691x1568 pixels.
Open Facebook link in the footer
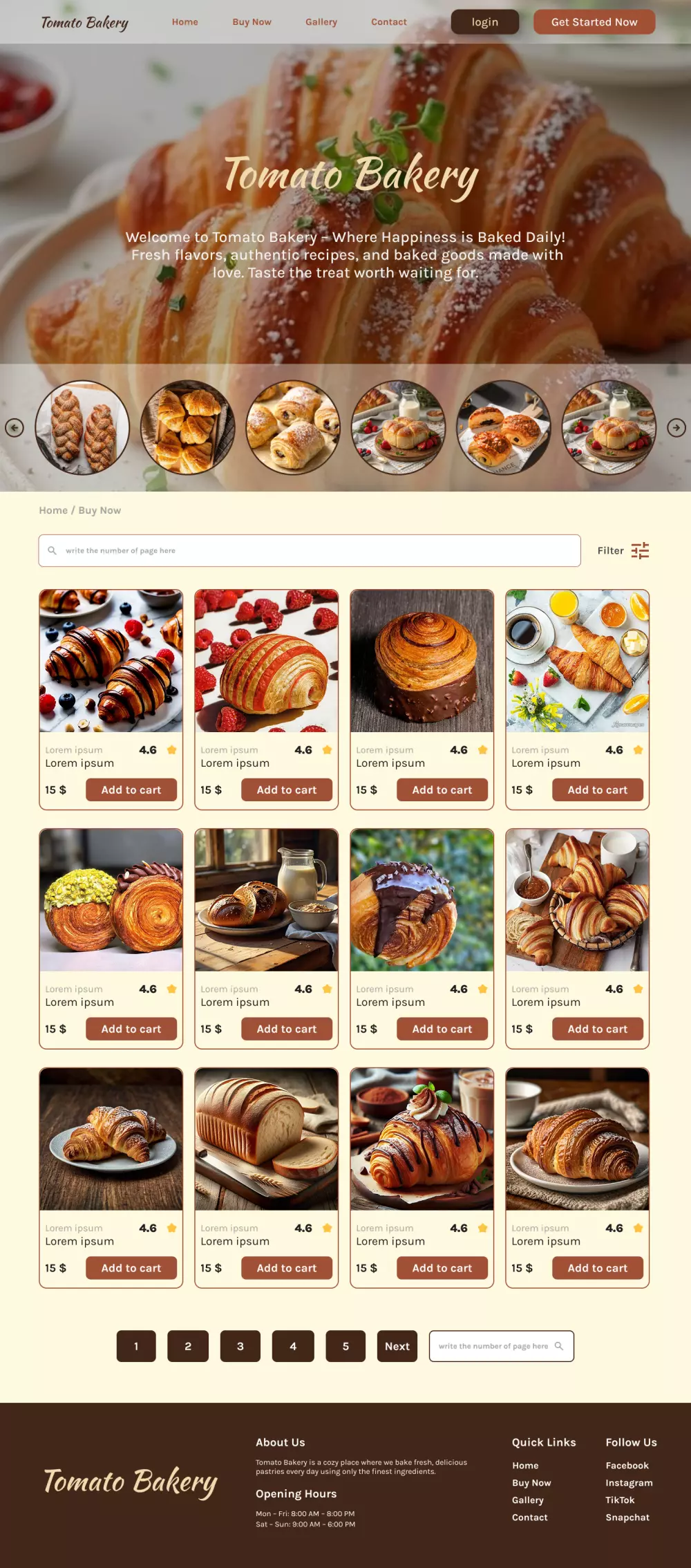coord(627,1466)
